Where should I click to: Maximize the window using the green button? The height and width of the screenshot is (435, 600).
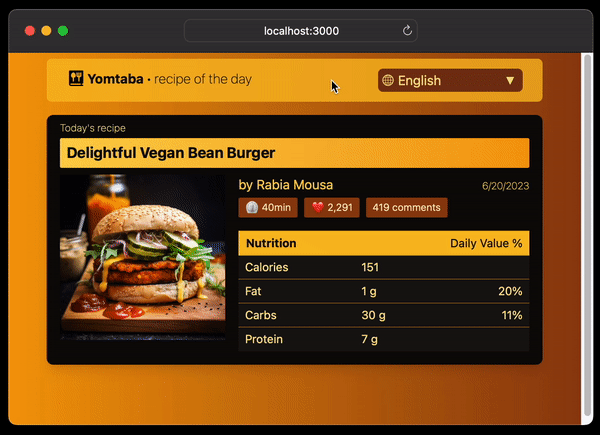click(63, 31)
